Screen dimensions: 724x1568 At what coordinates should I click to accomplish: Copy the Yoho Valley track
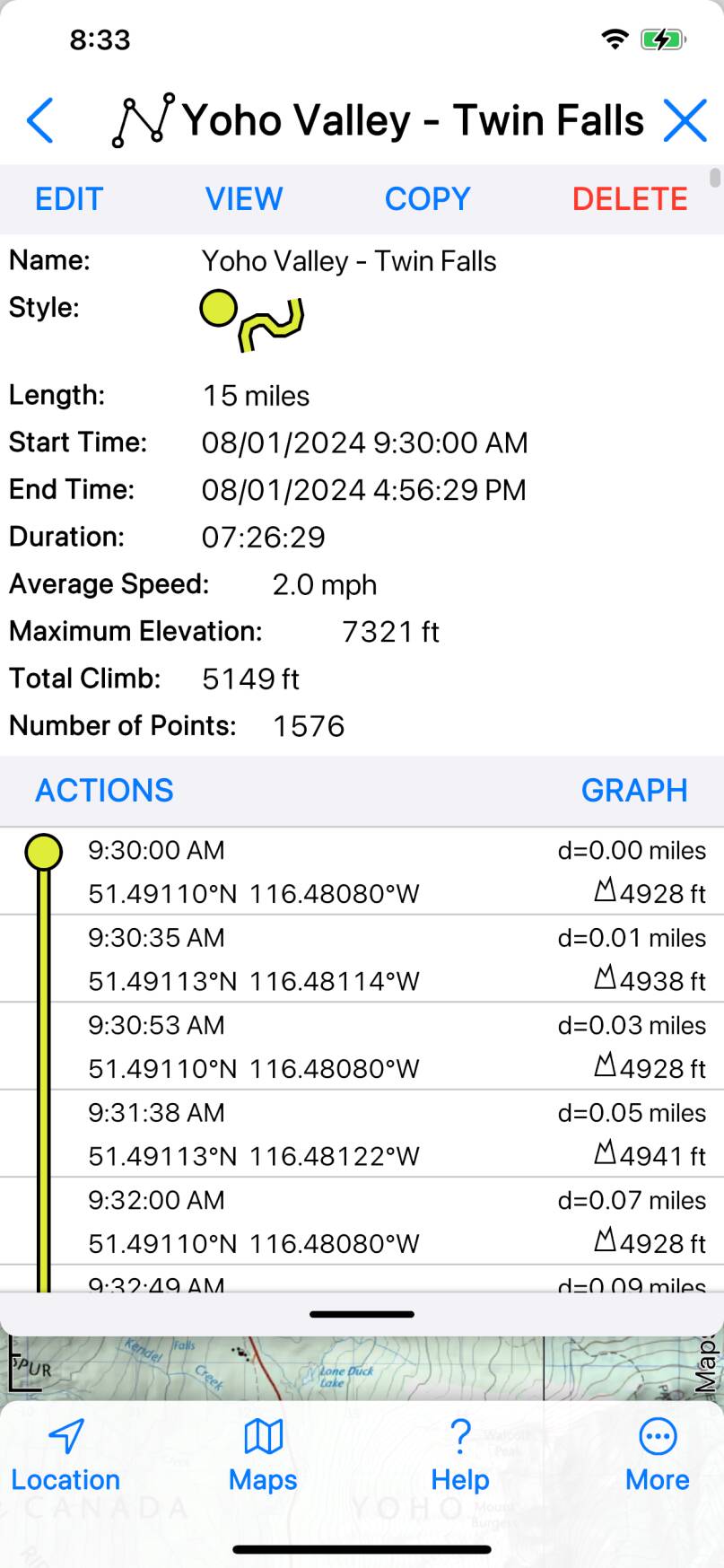coord(427,199)
